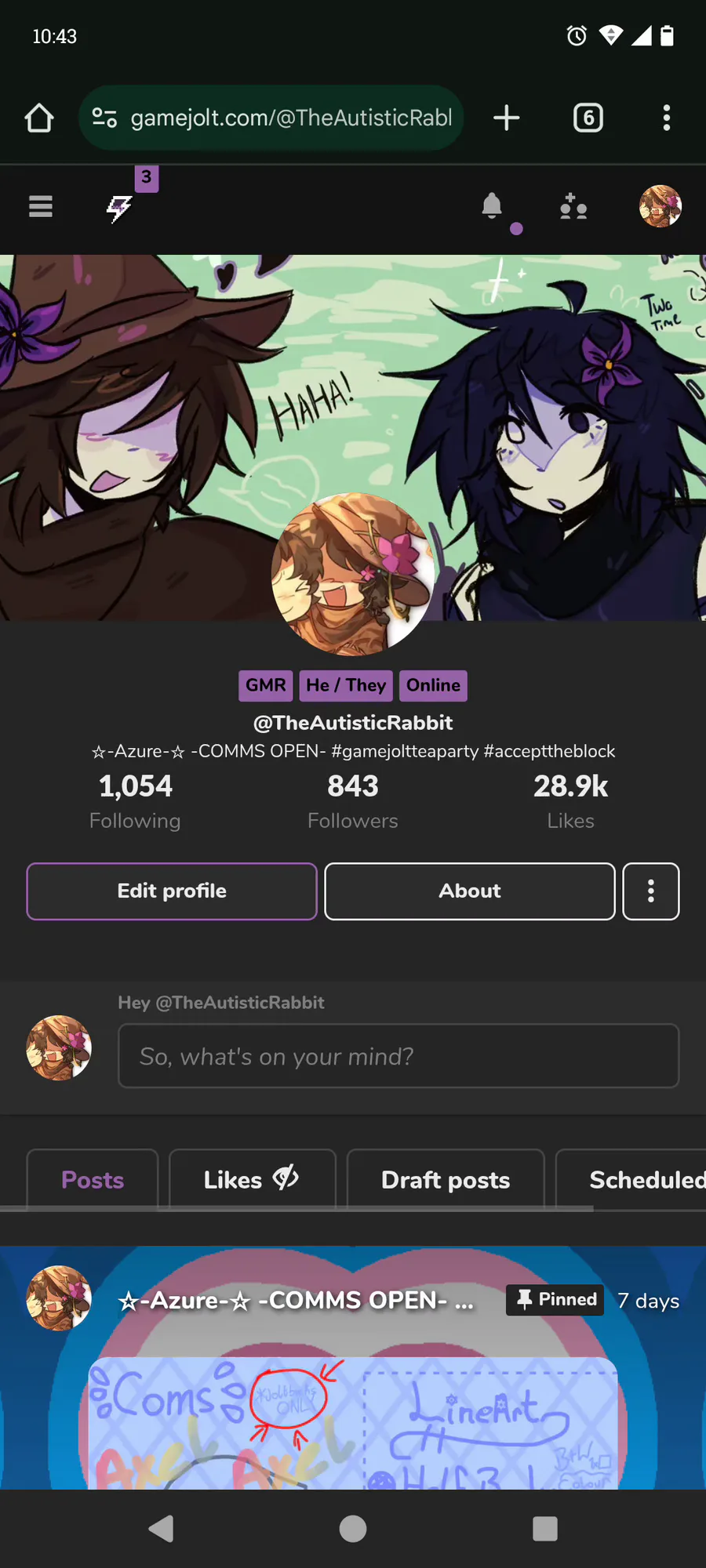Tap the what's on your mind field
This screenshot has height=1568, width=706.
(398, 1056)
